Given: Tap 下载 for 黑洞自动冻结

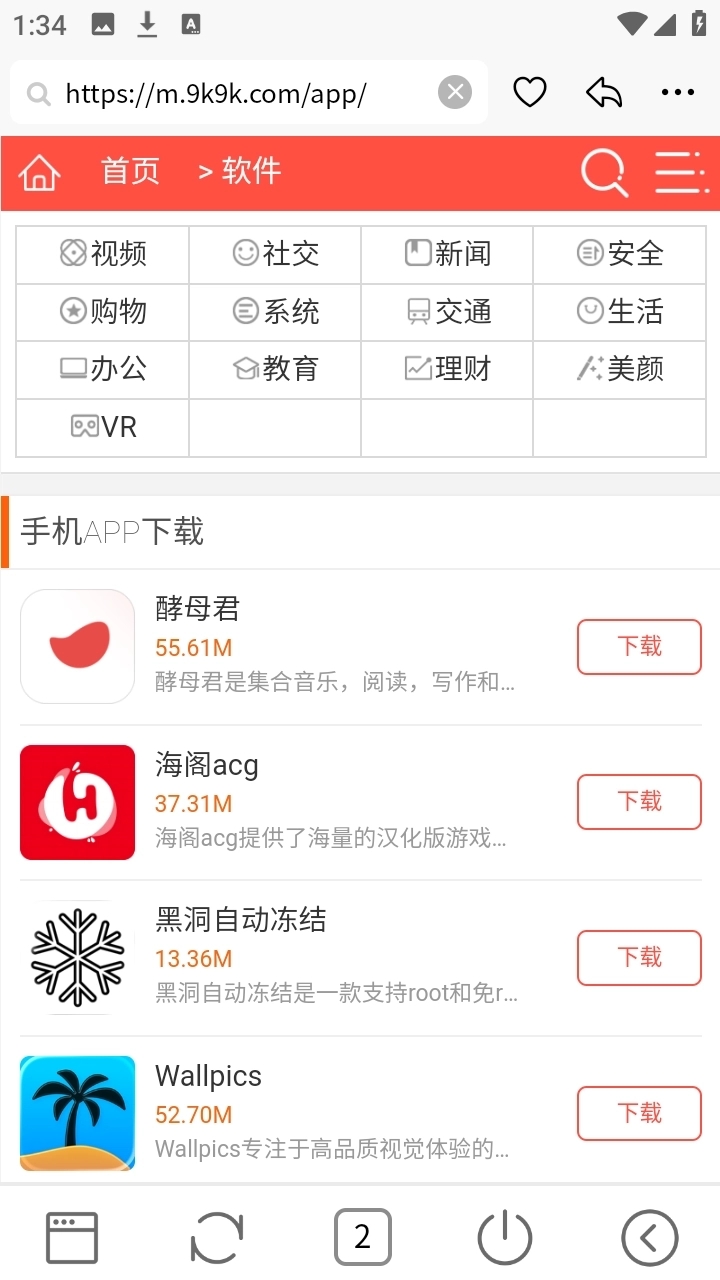Looking at the screenshot, I should (639, 958).
